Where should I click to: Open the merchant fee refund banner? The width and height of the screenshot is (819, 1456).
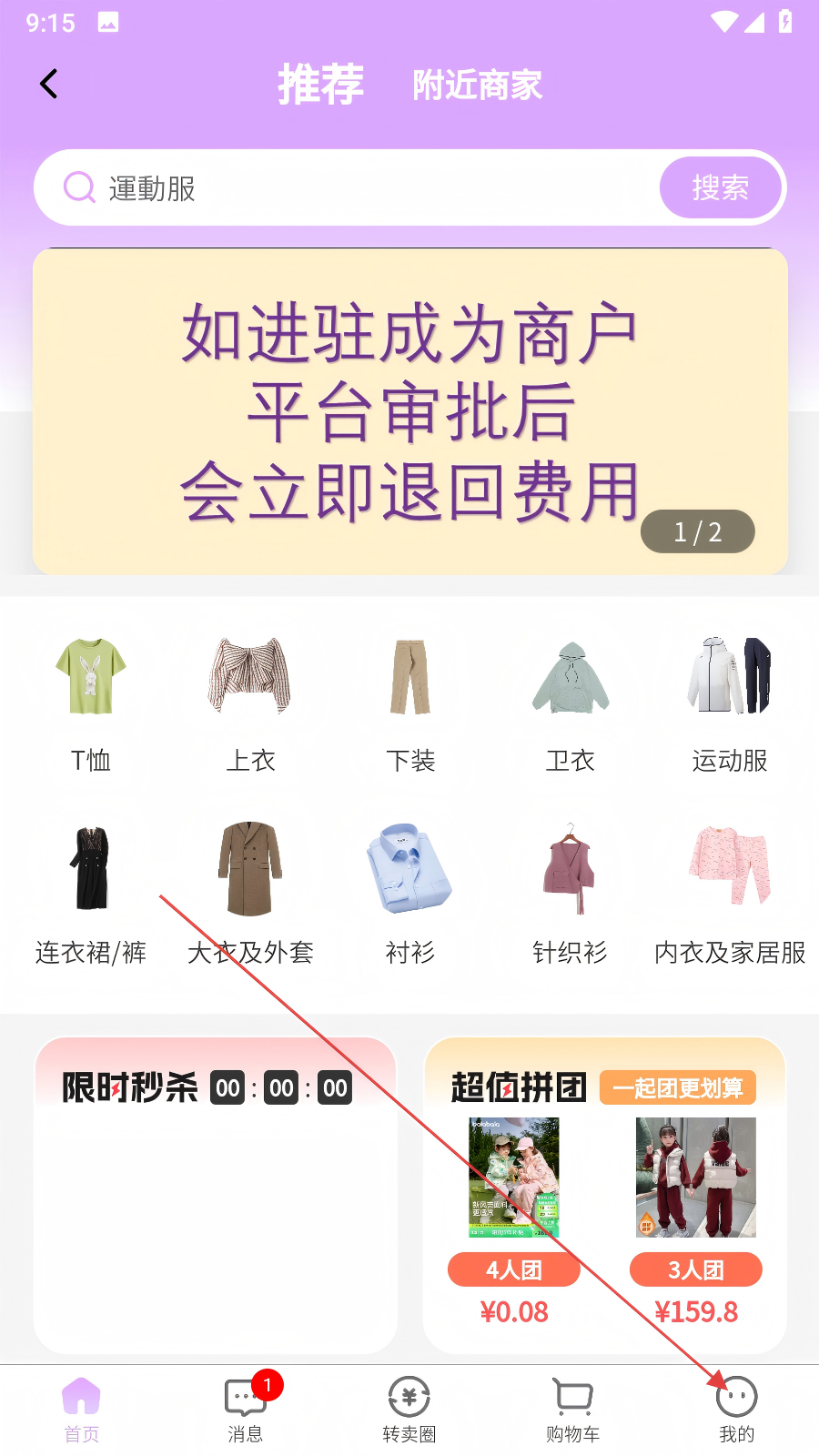coord(409,411)
